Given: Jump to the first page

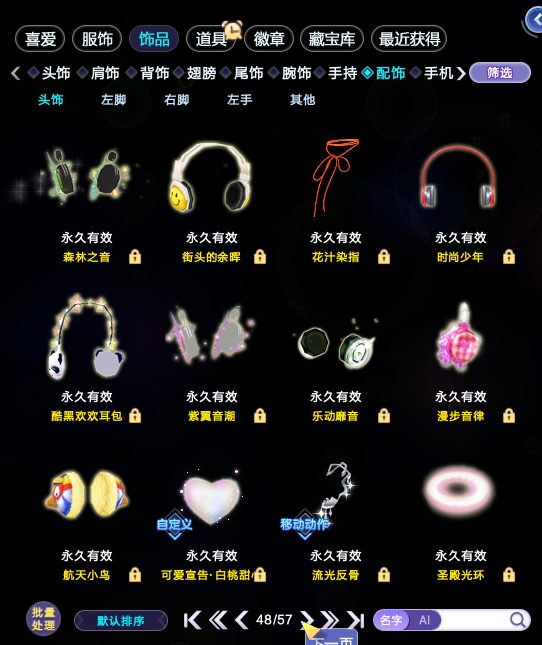Looking at the screenshot, I should coord(192,620).
